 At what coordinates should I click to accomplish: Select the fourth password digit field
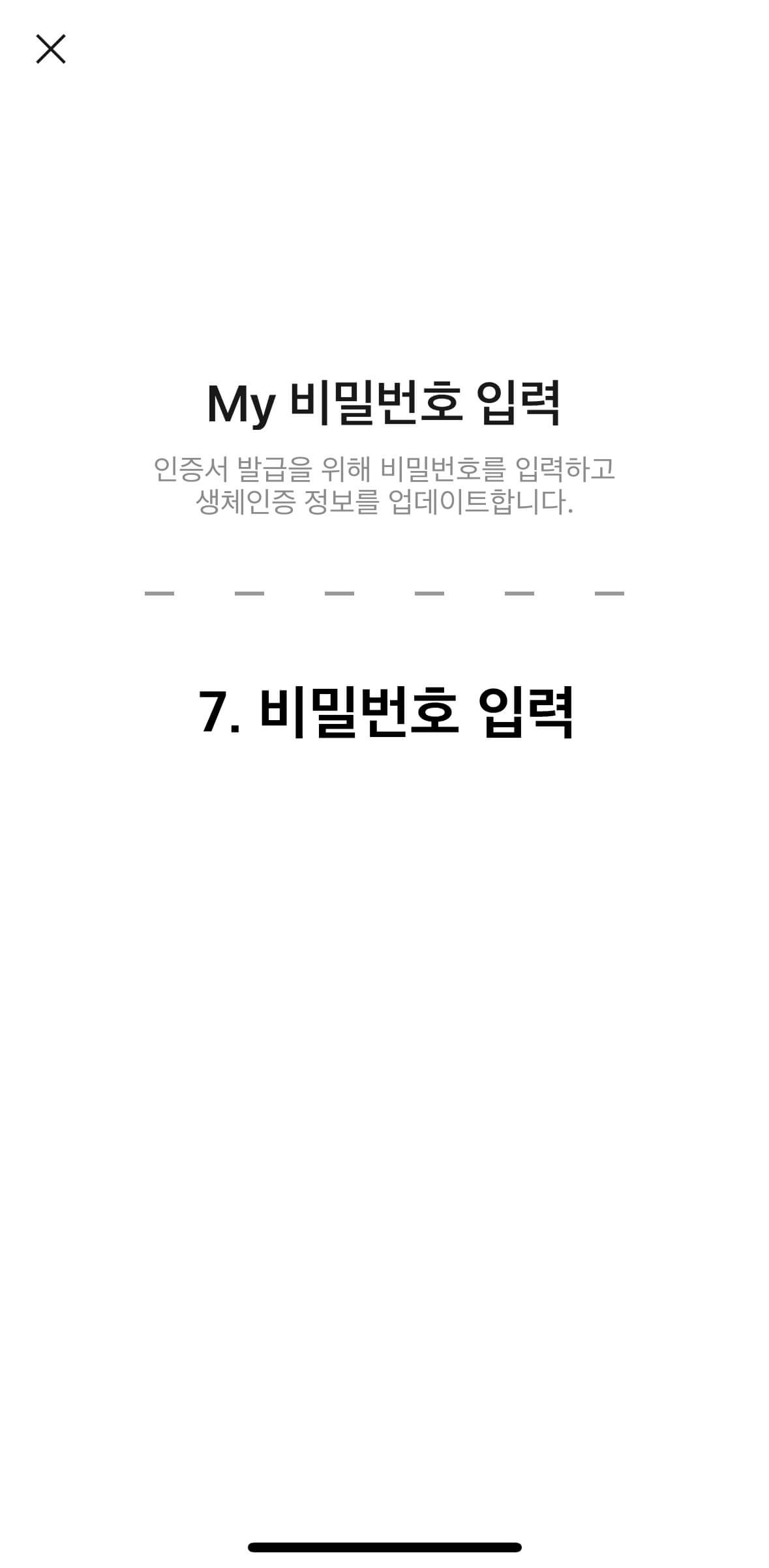429,594
